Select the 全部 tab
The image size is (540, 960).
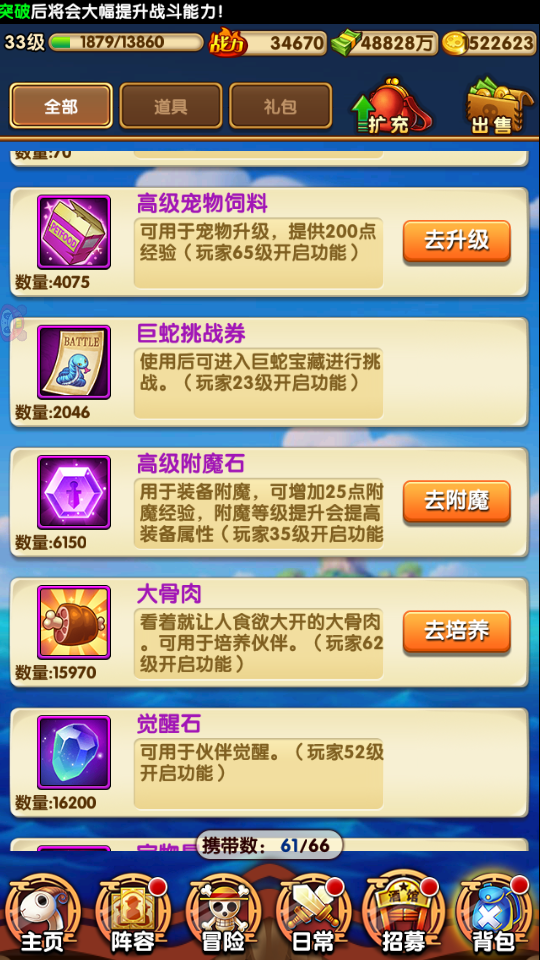tap(61, 106)
